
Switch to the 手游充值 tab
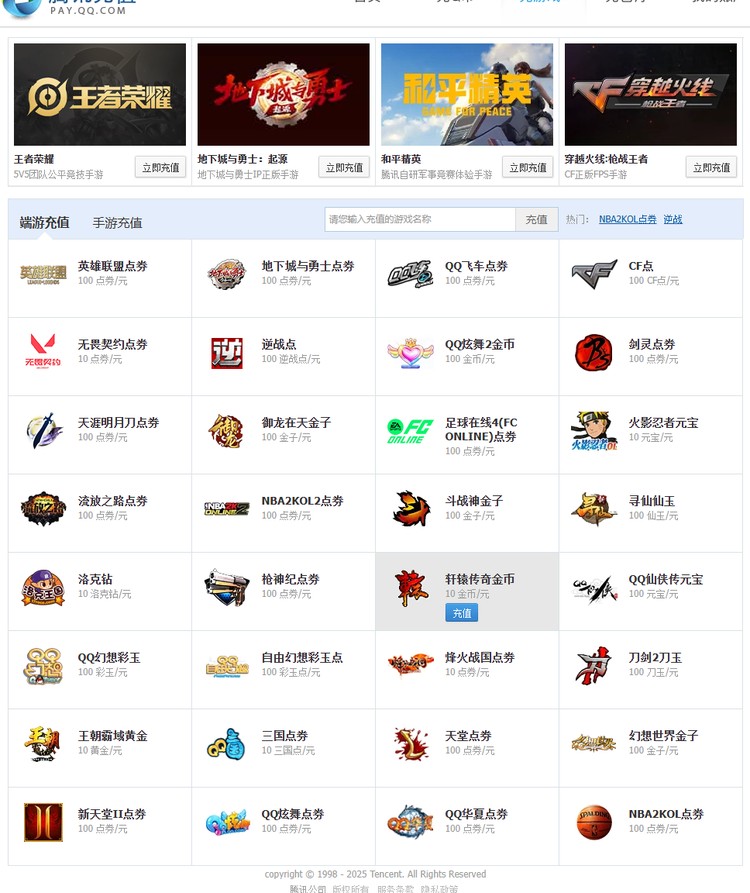pyautogui.click(x=117, y=223)
